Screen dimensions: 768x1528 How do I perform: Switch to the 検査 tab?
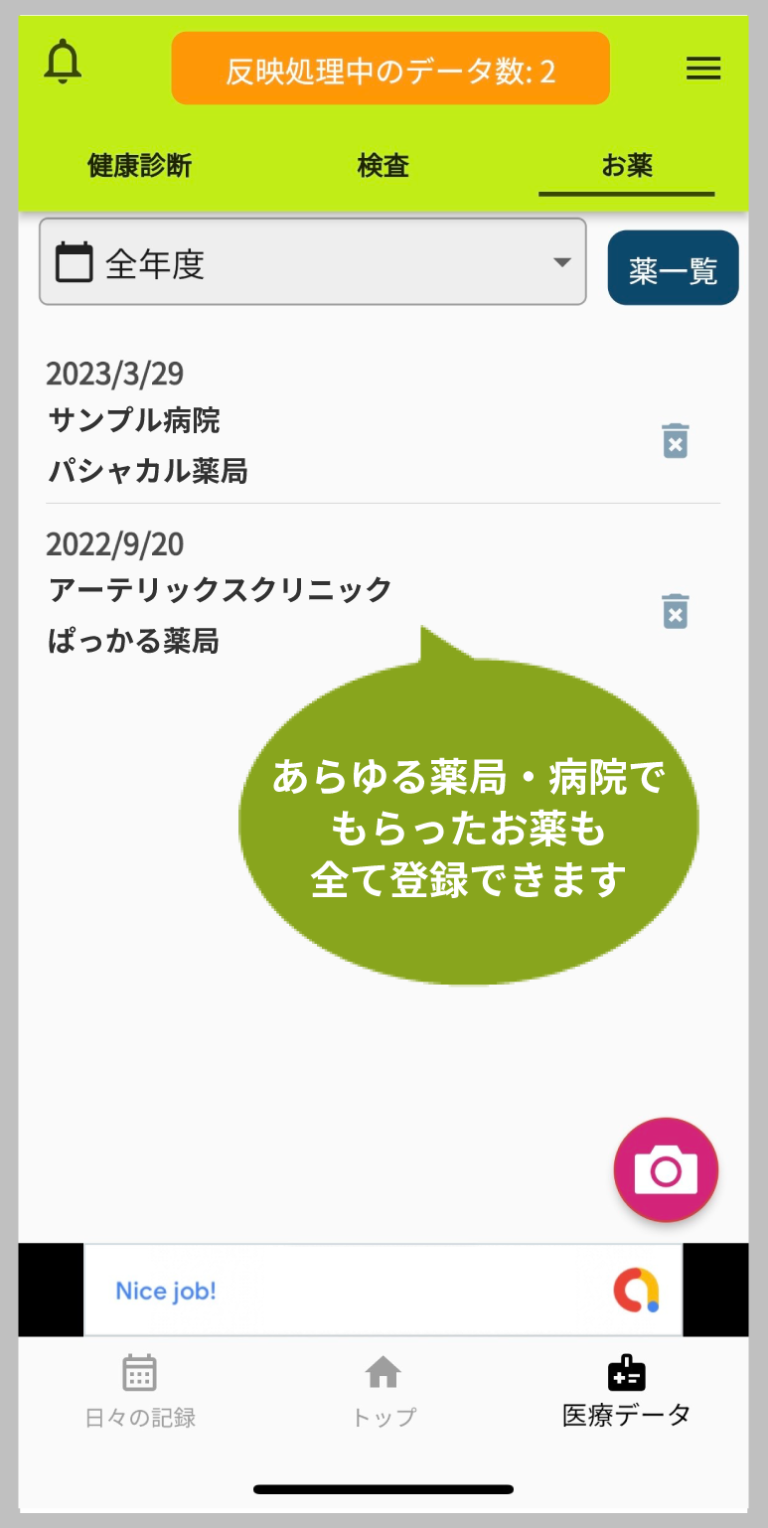tap(383, 166)
